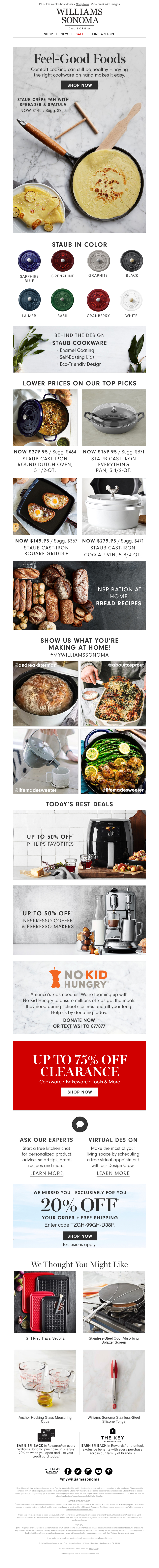Open the Nespresso coffee makers deal
The image size is (159, 1568).
point(79,920)
